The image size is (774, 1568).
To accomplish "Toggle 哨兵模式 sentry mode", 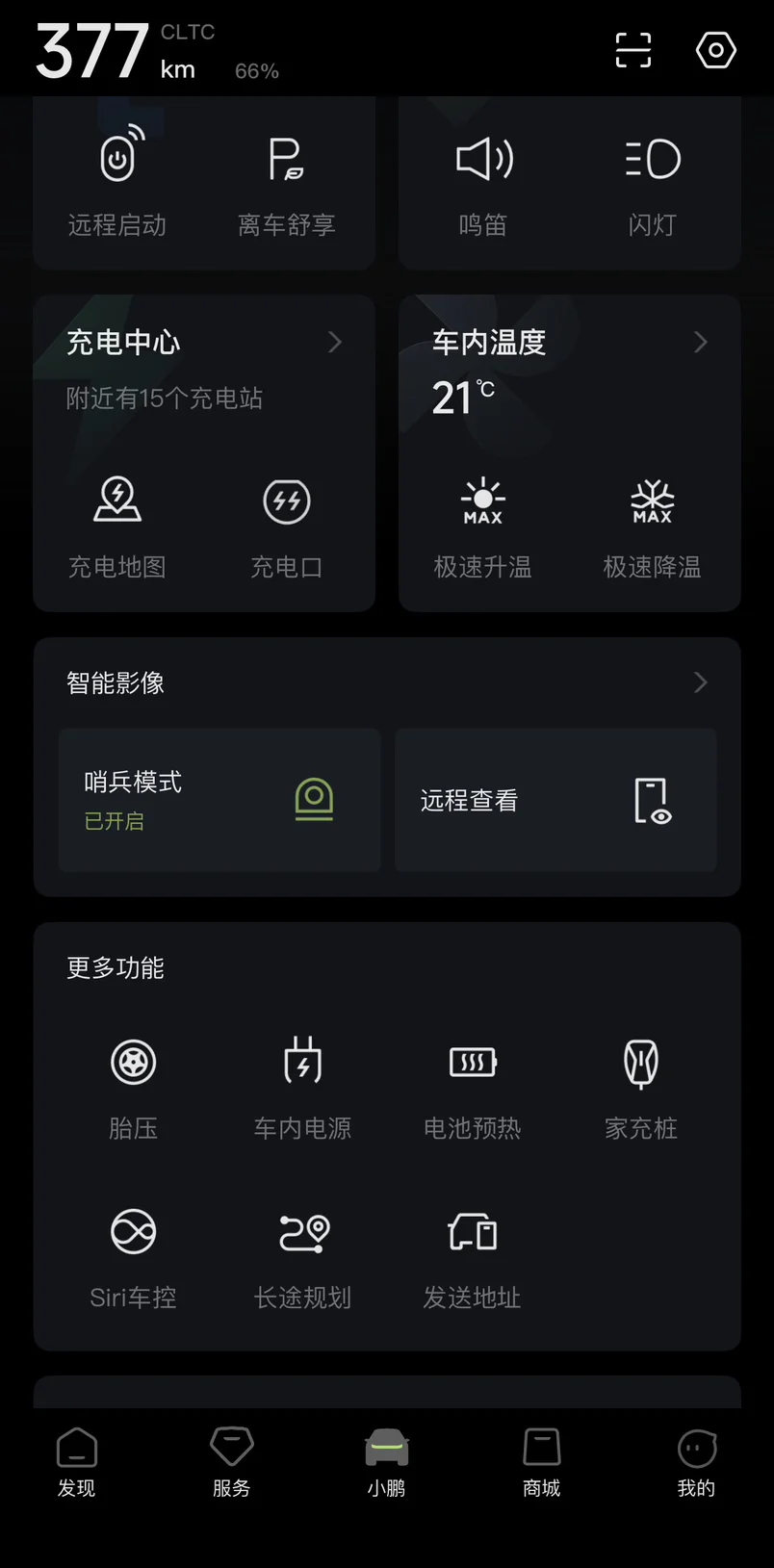I will click(x=219, y=800).
